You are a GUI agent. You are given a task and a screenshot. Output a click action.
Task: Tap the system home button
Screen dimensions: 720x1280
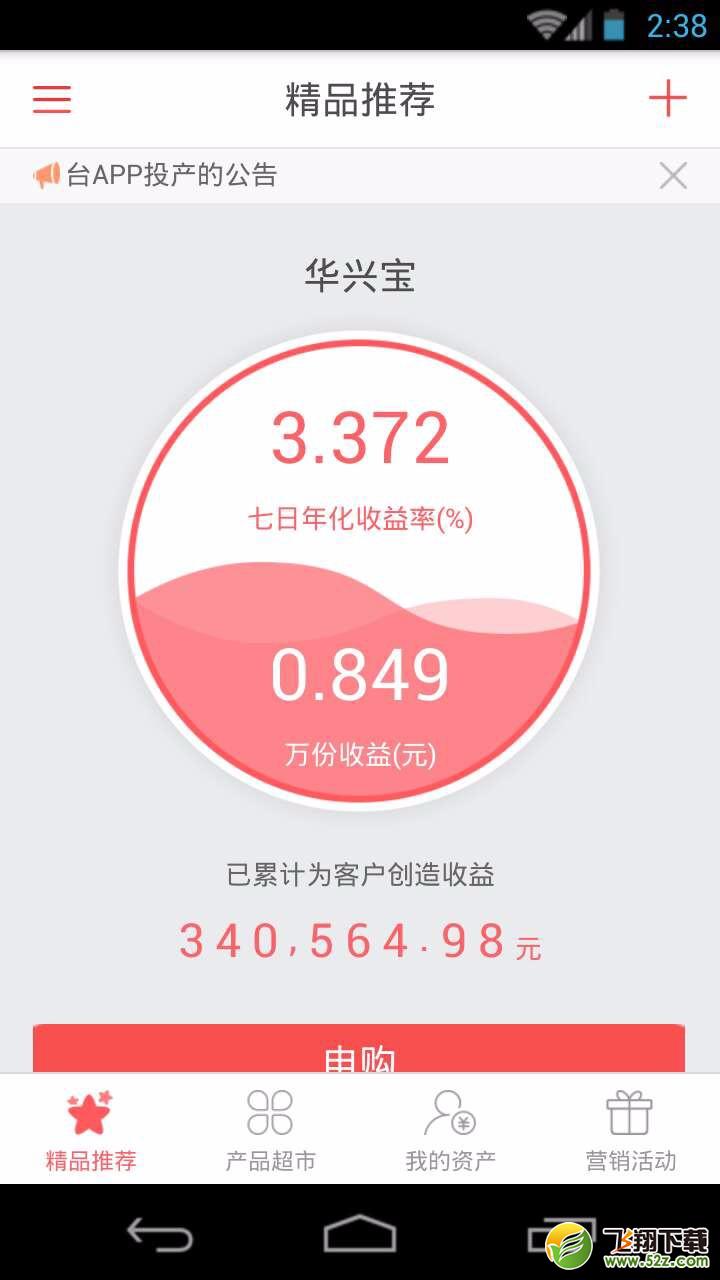(360, 1234)
